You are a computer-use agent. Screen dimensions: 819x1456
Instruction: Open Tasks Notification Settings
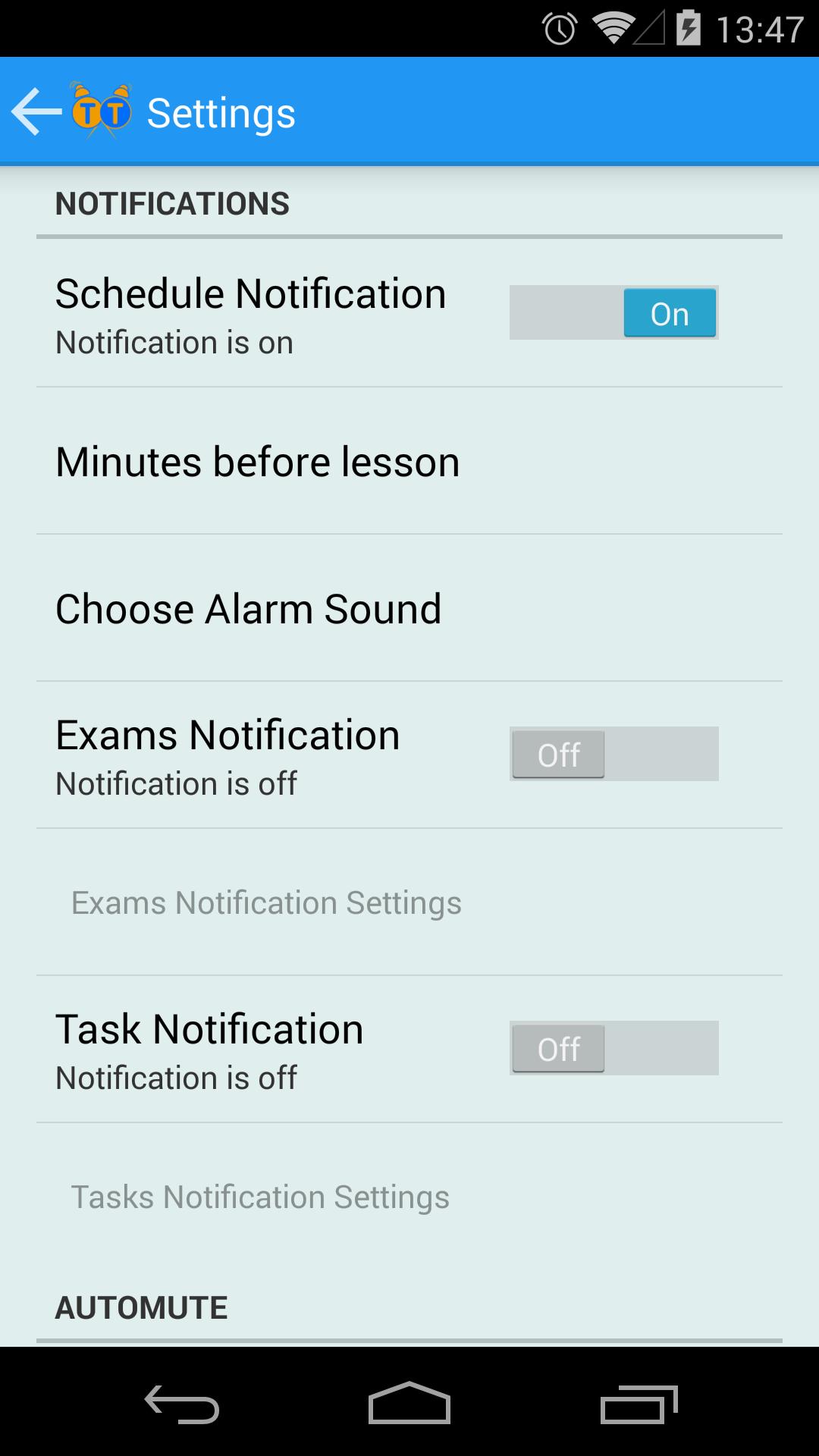[x=260, y=1196]
